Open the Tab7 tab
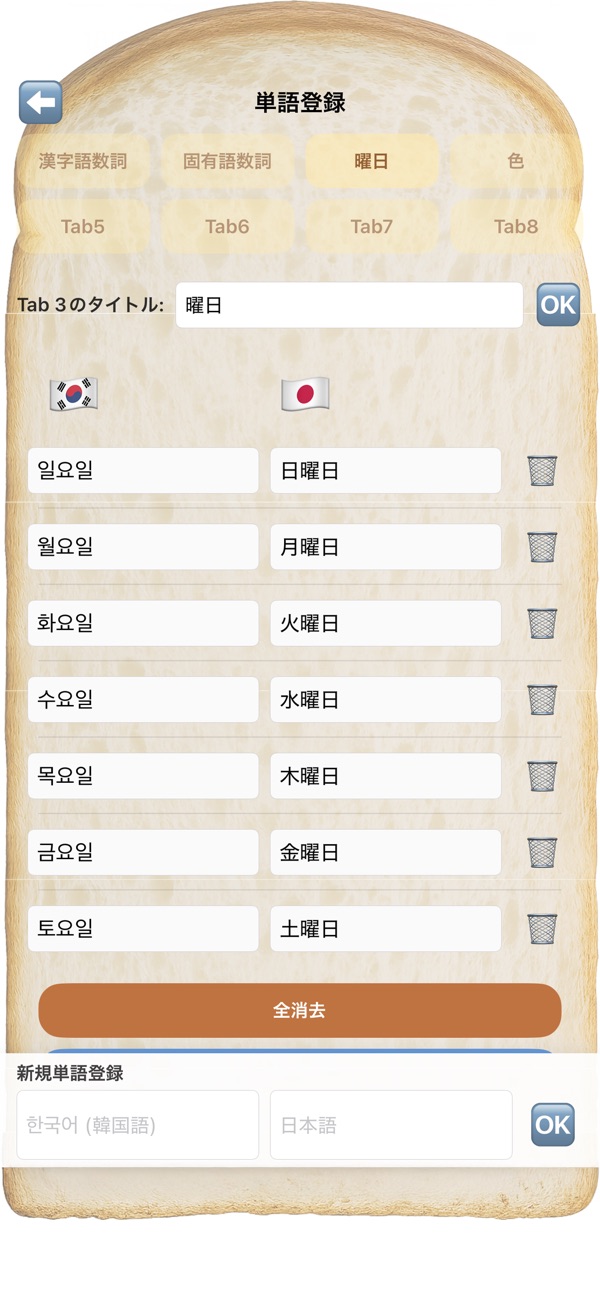 [371, 226]
